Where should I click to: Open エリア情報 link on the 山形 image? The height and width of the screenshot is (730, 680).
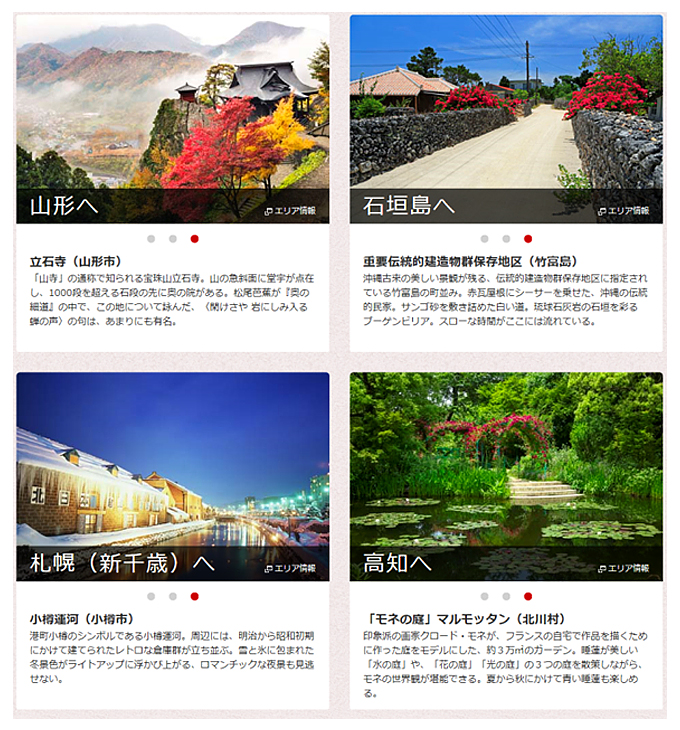(290, 211)
